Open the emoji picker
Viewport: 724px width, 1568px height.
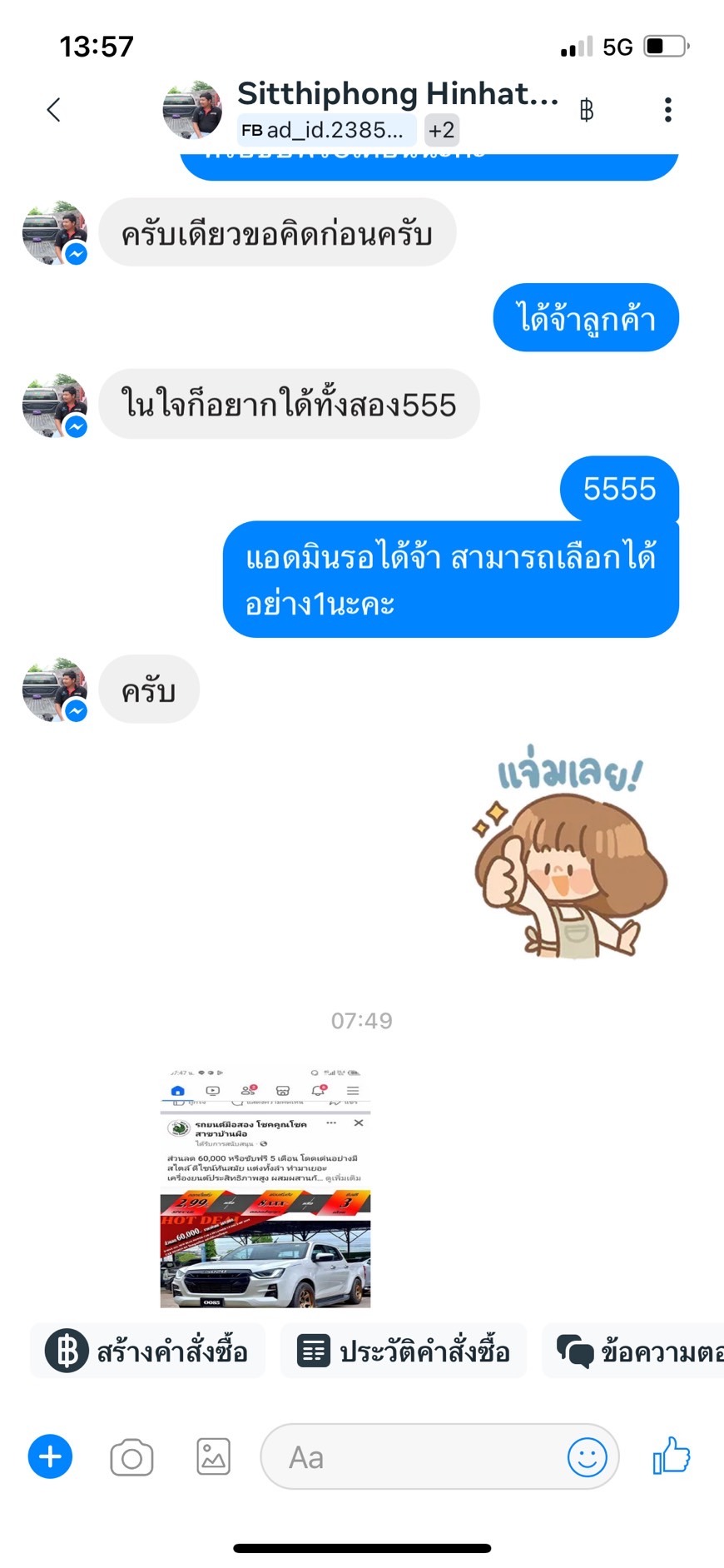(x=587, y=1457)
